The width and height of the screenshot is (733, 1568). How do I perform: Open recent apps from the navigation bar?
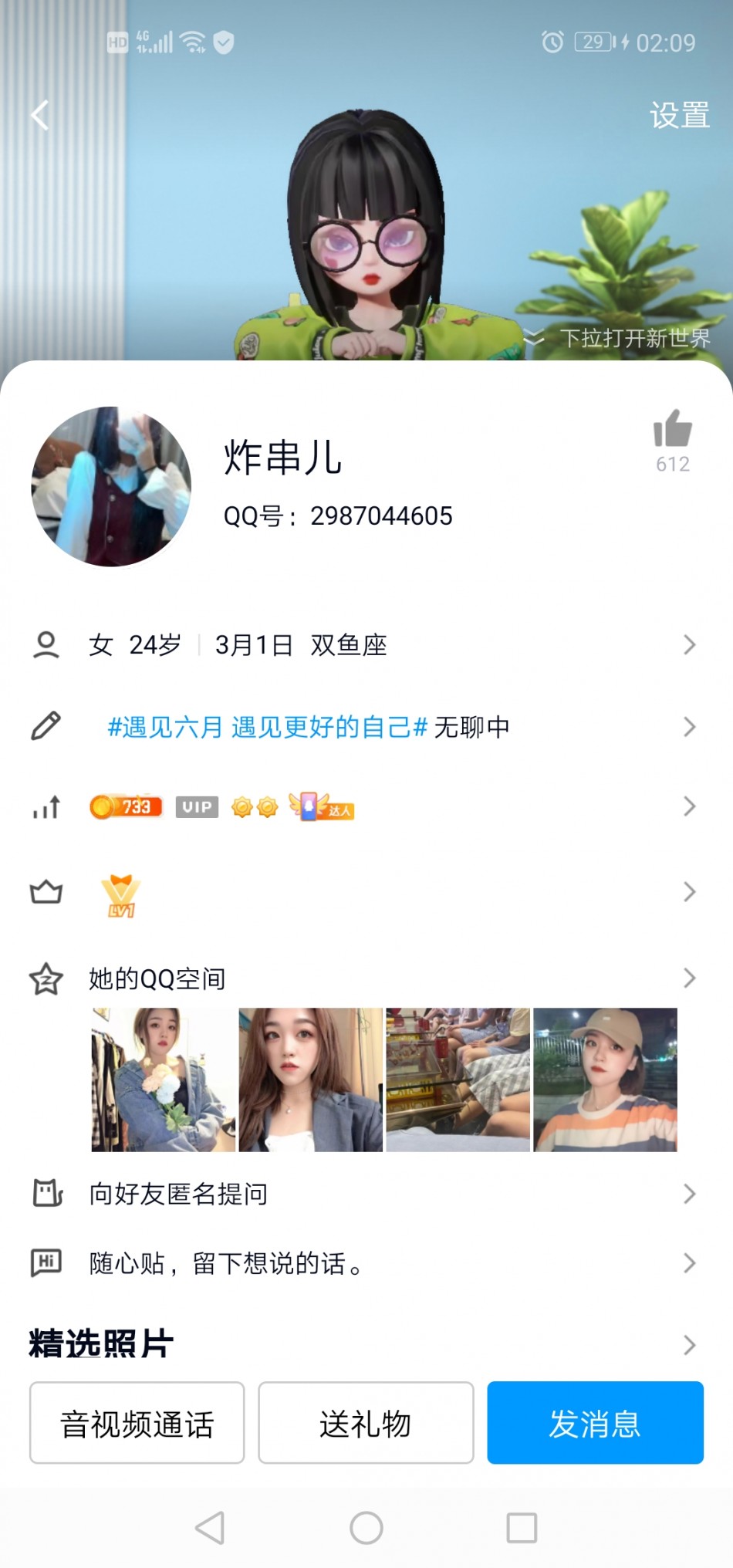click(x=522, y=1527)
